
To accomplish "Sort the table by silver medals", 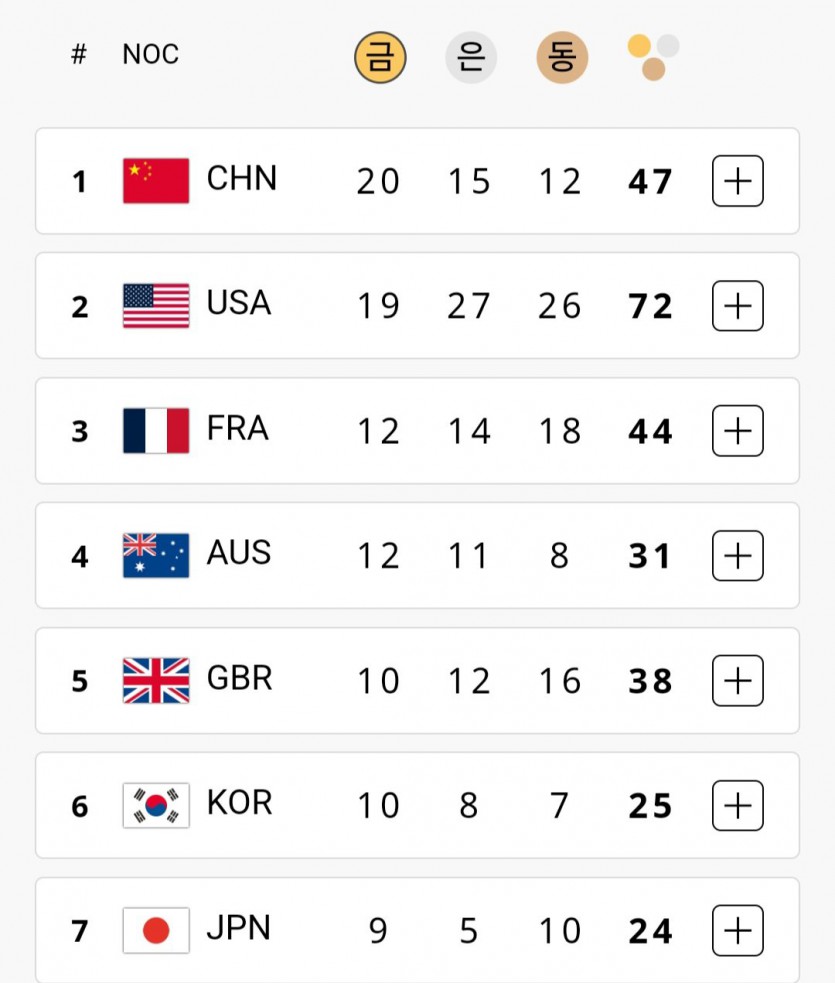I will pyautogui.click(x=470, y=57).
